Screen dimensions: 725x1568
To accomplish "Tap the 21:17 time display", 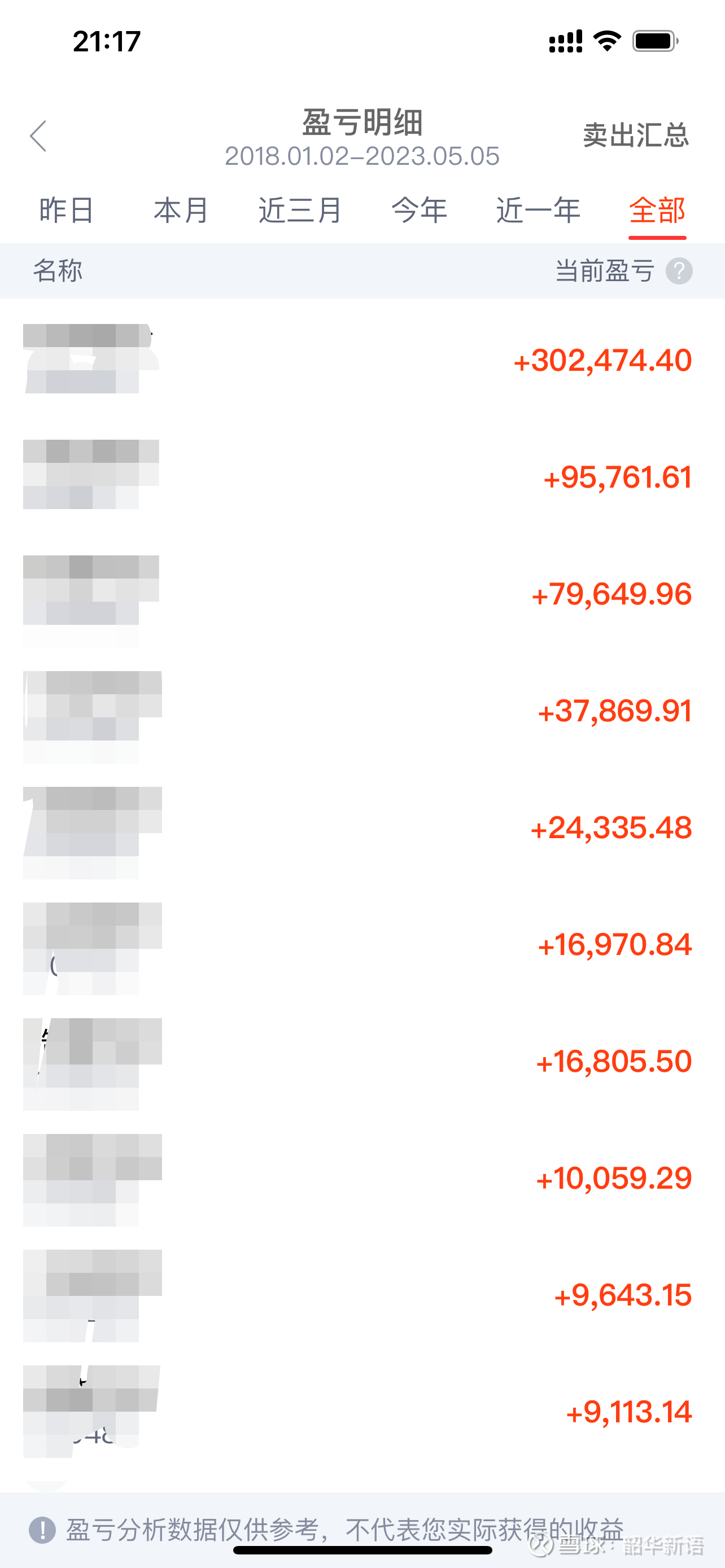I will [x=106, y=40].
